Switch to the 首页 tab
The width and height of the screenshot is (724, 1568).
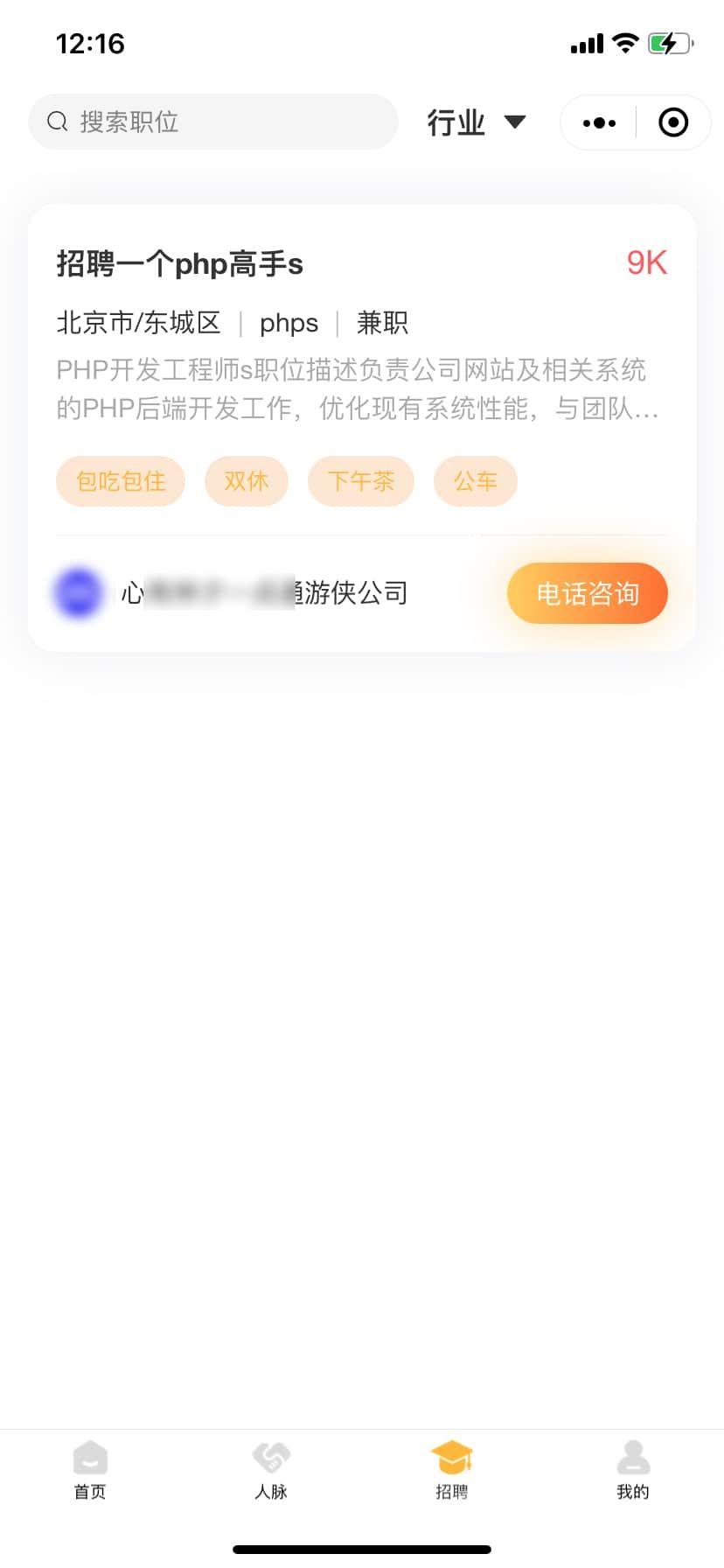pos(90,1470)
